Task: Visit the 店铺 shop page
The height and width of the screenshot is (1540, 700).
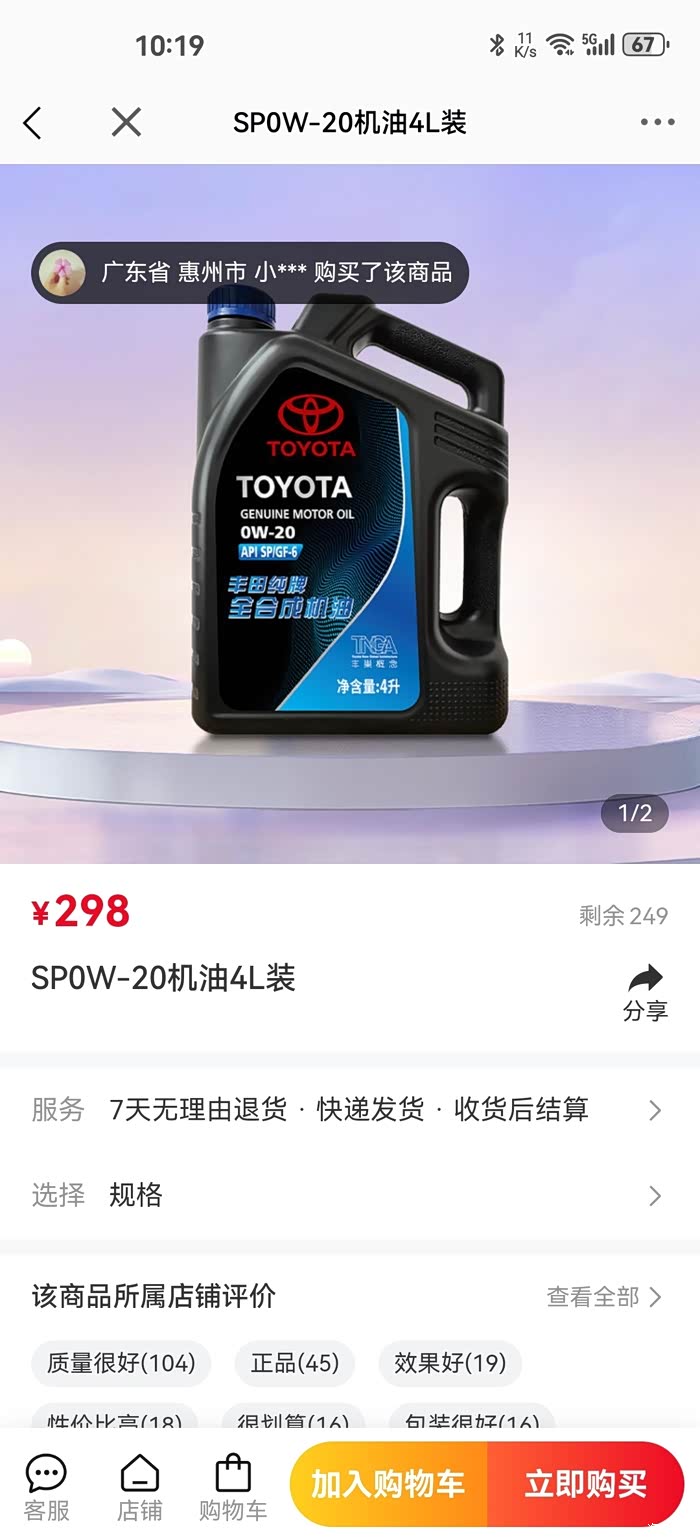Action: tap(140, 1488)
